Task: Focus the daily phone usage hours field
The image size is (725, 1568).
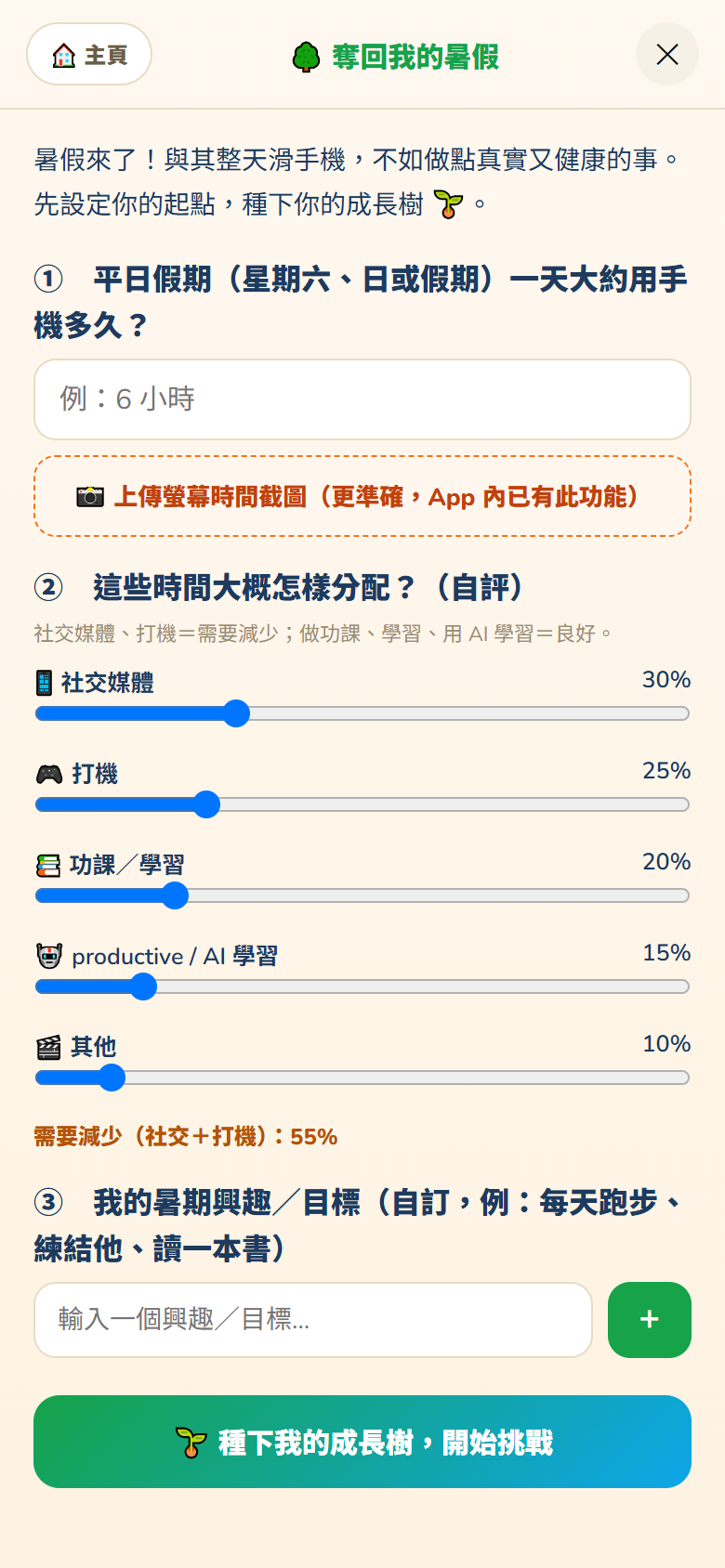Action: pyautogui.click(x=362, y=399)
